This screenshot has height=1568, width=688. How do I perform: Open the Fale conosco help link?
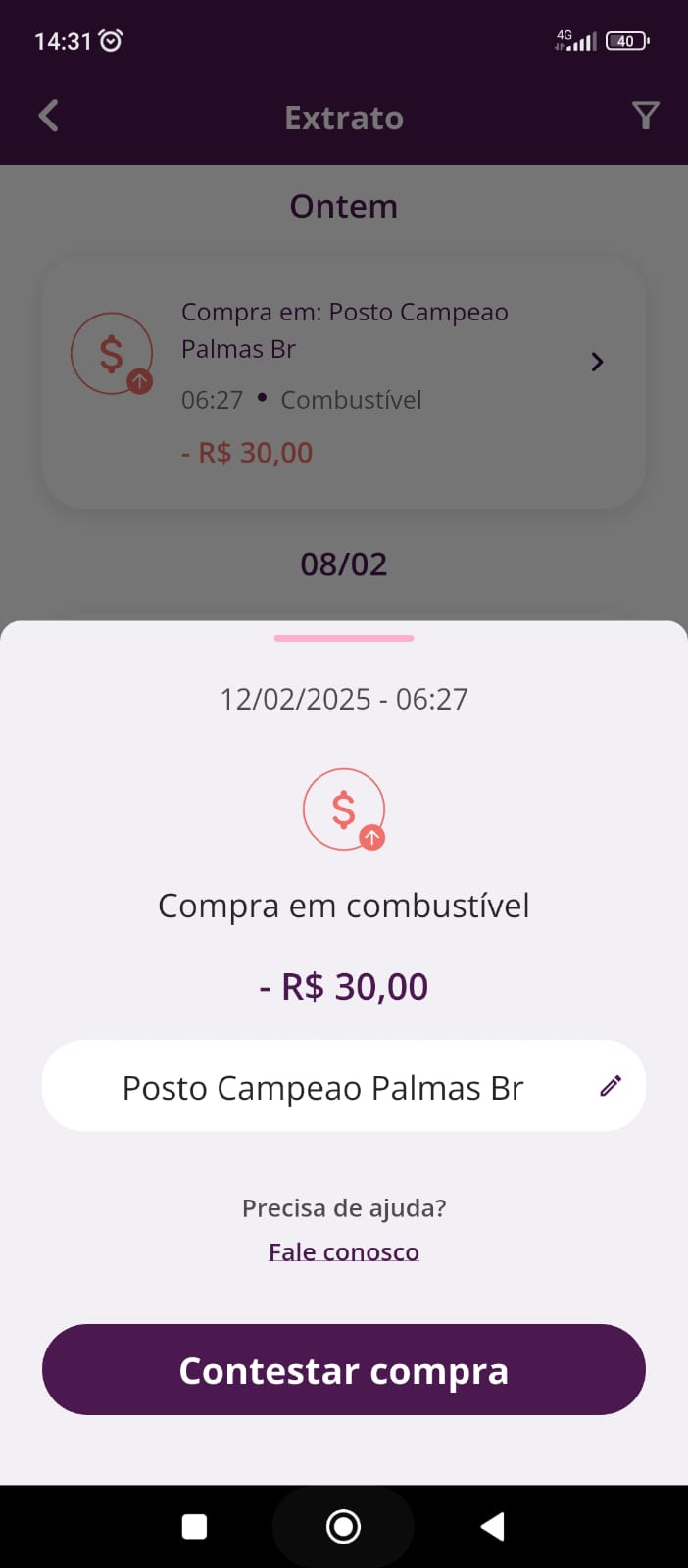(x=343, y=1251)
